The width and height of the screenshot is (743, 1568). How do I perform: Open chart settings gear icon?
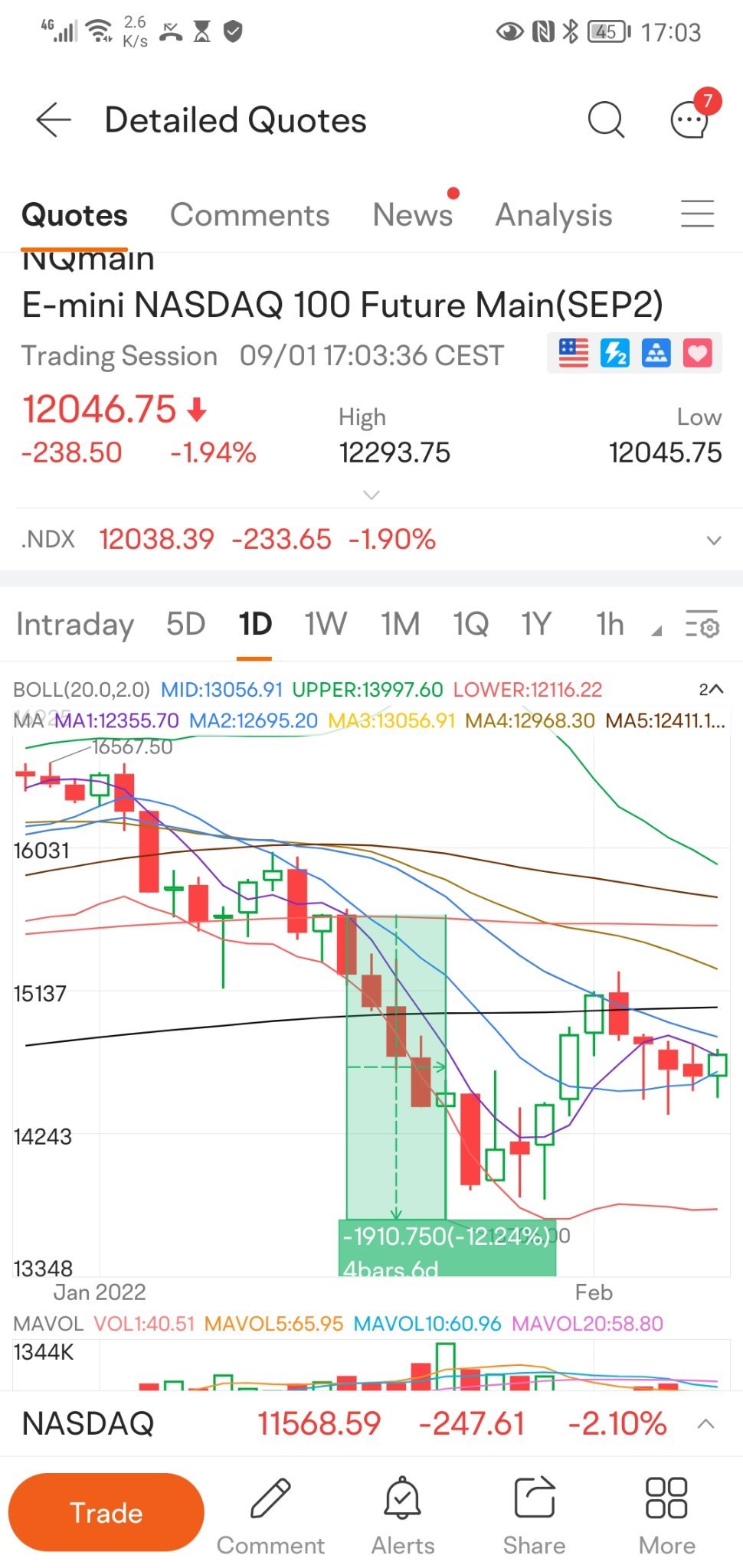coord(702,625)
